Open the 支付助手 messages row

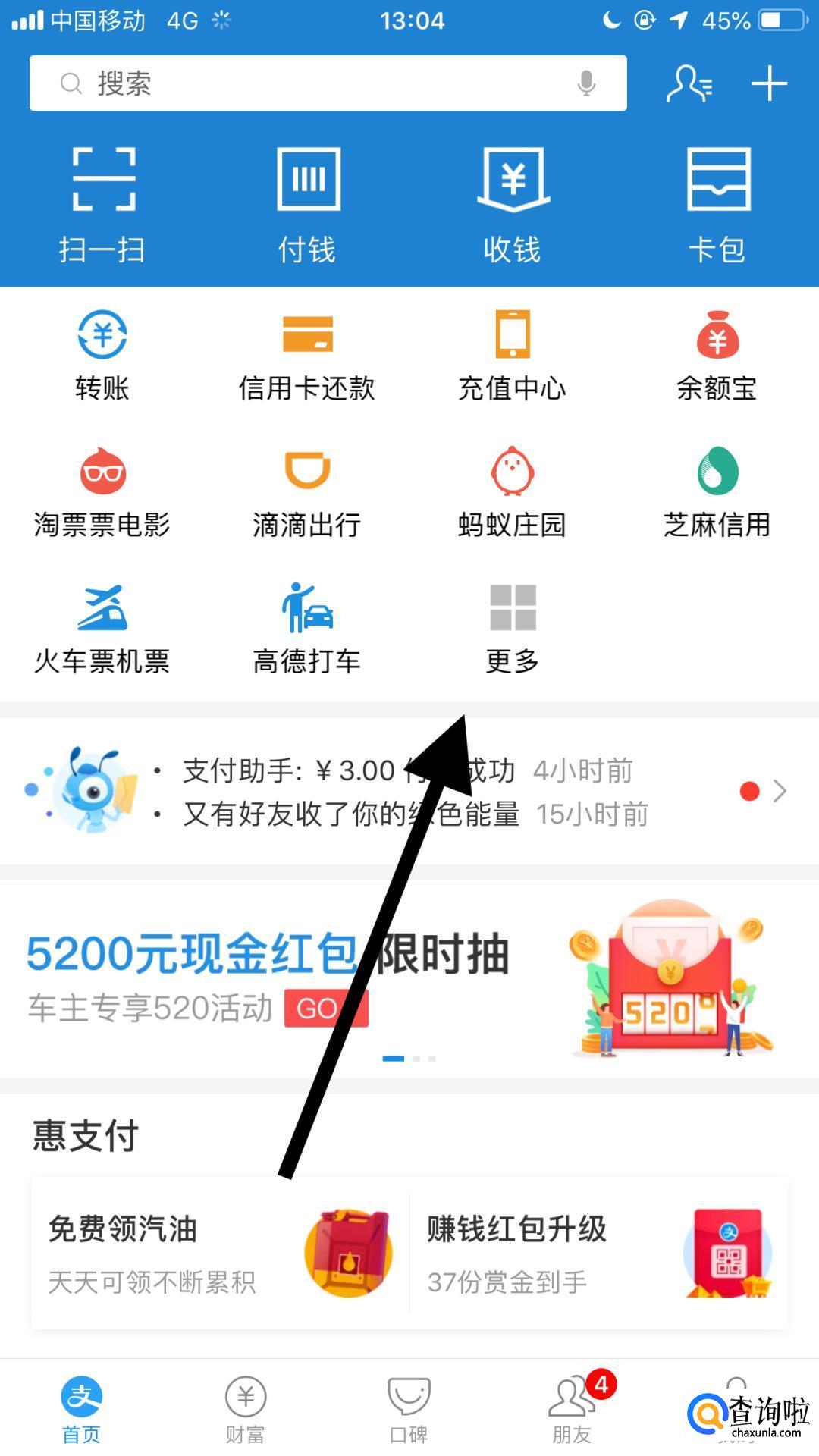[409, 792]
